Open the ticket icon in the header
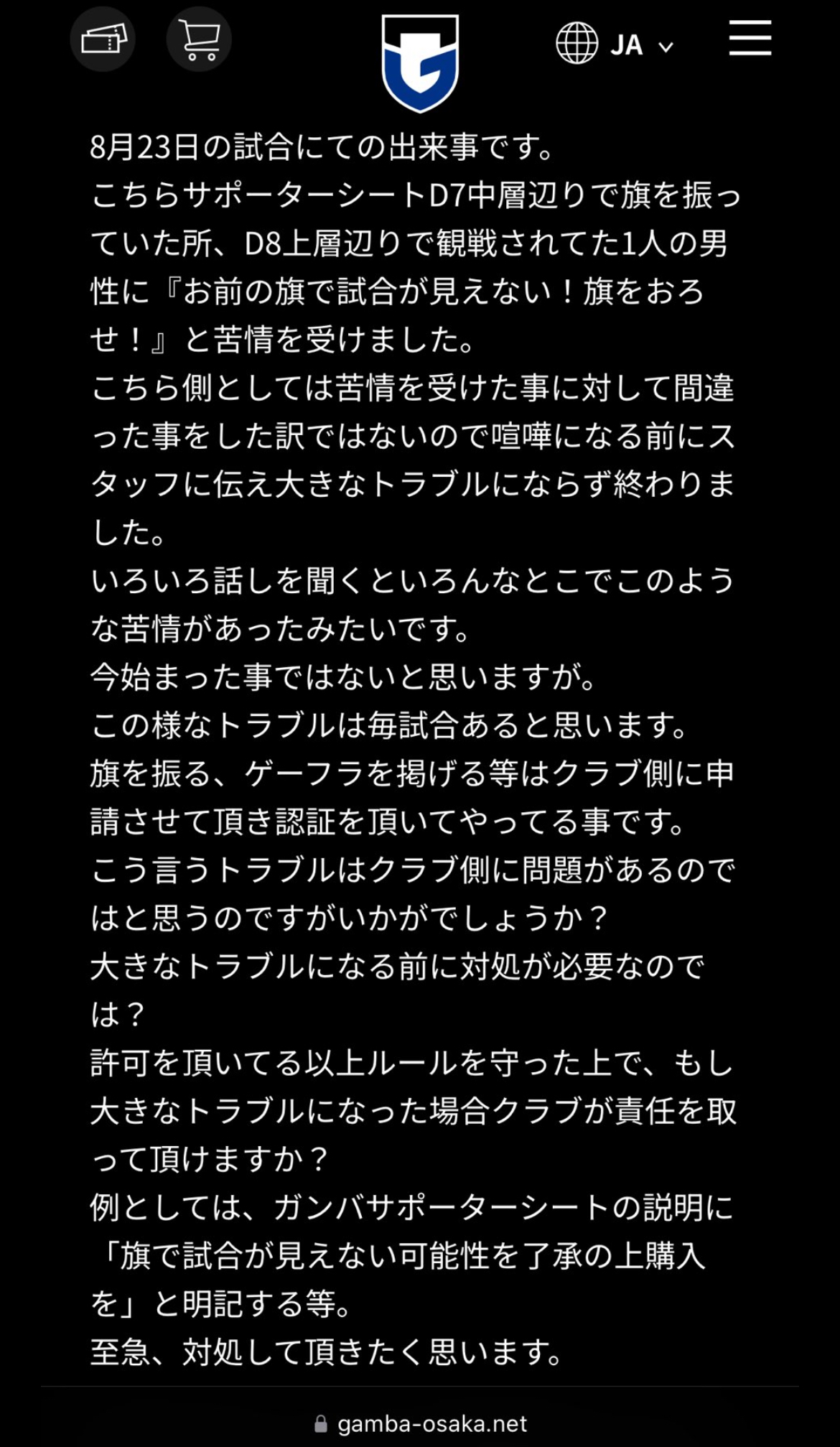This screenshot has height=1447, width=840. [x=103, y=39]
